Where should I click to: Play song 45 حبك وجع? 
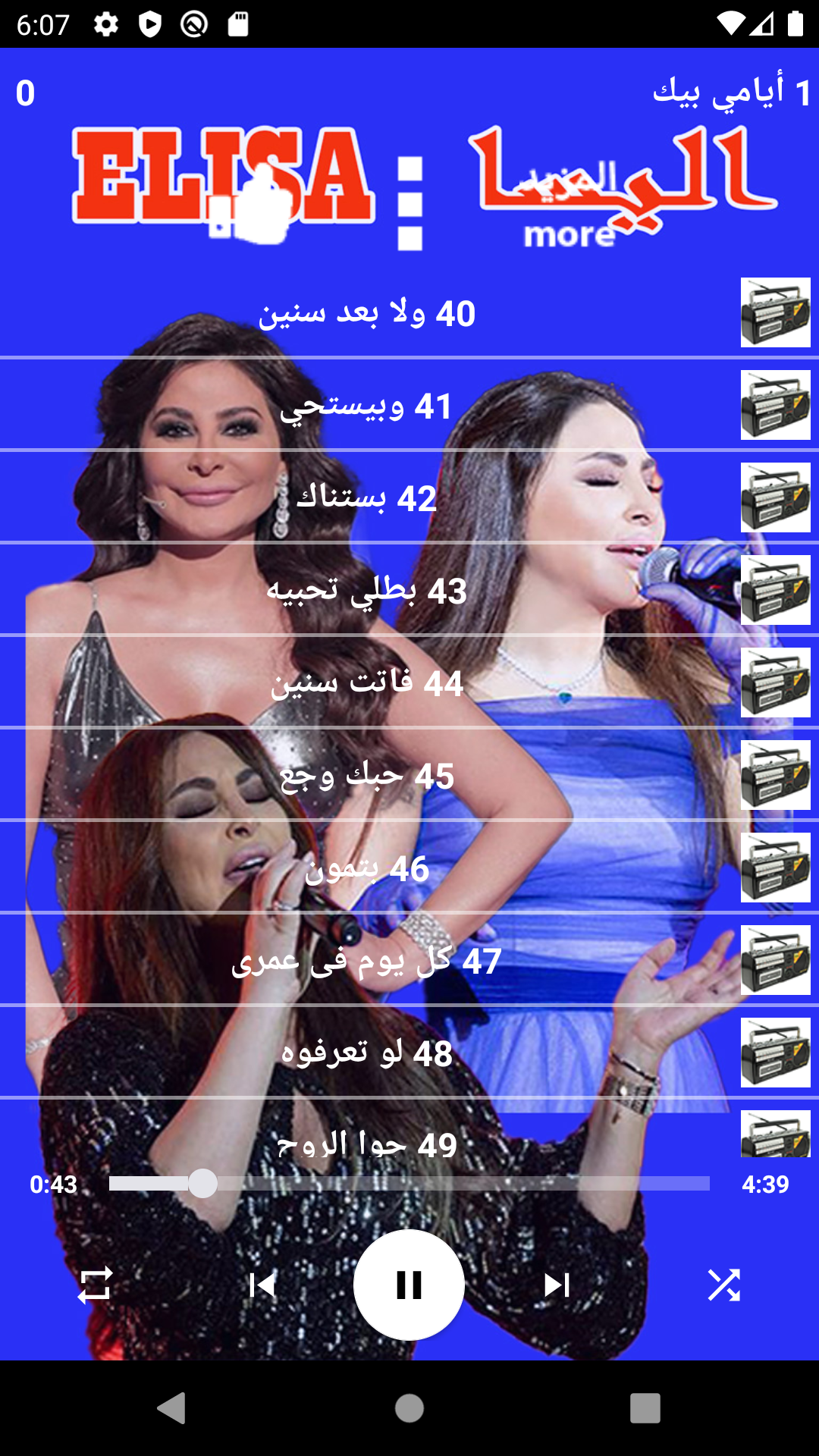(367, 776)
